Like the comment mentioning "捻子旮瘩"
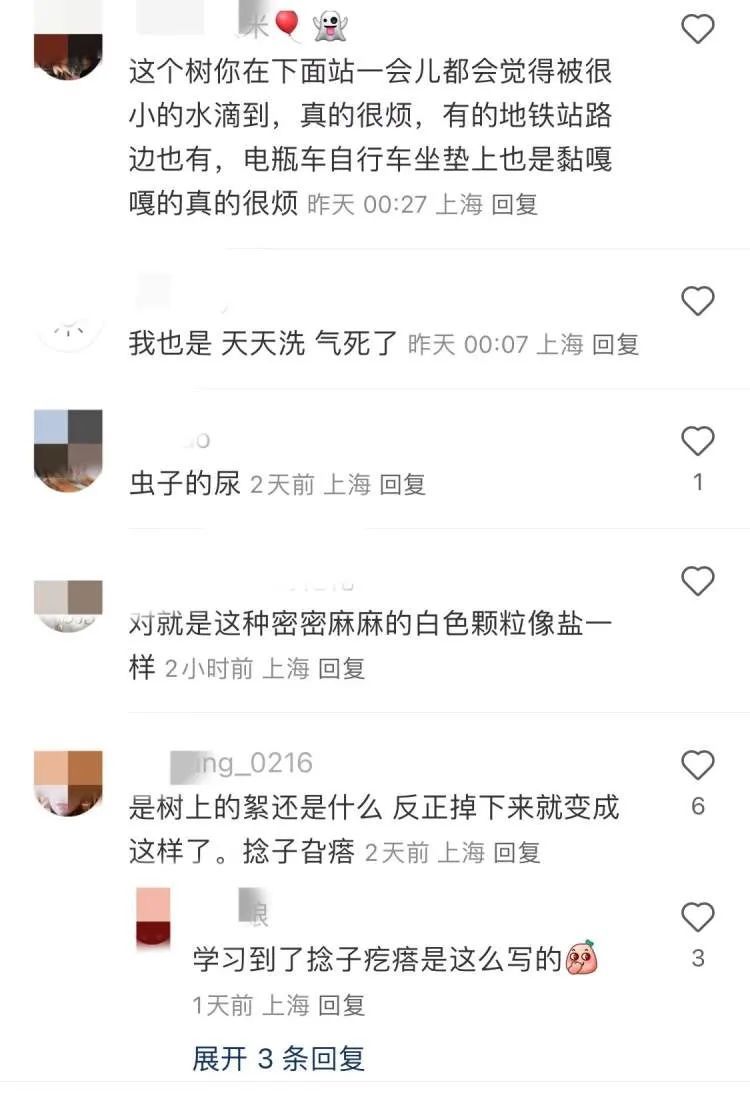This screenshot has width=750, height=1093. (x=698, y=762)
